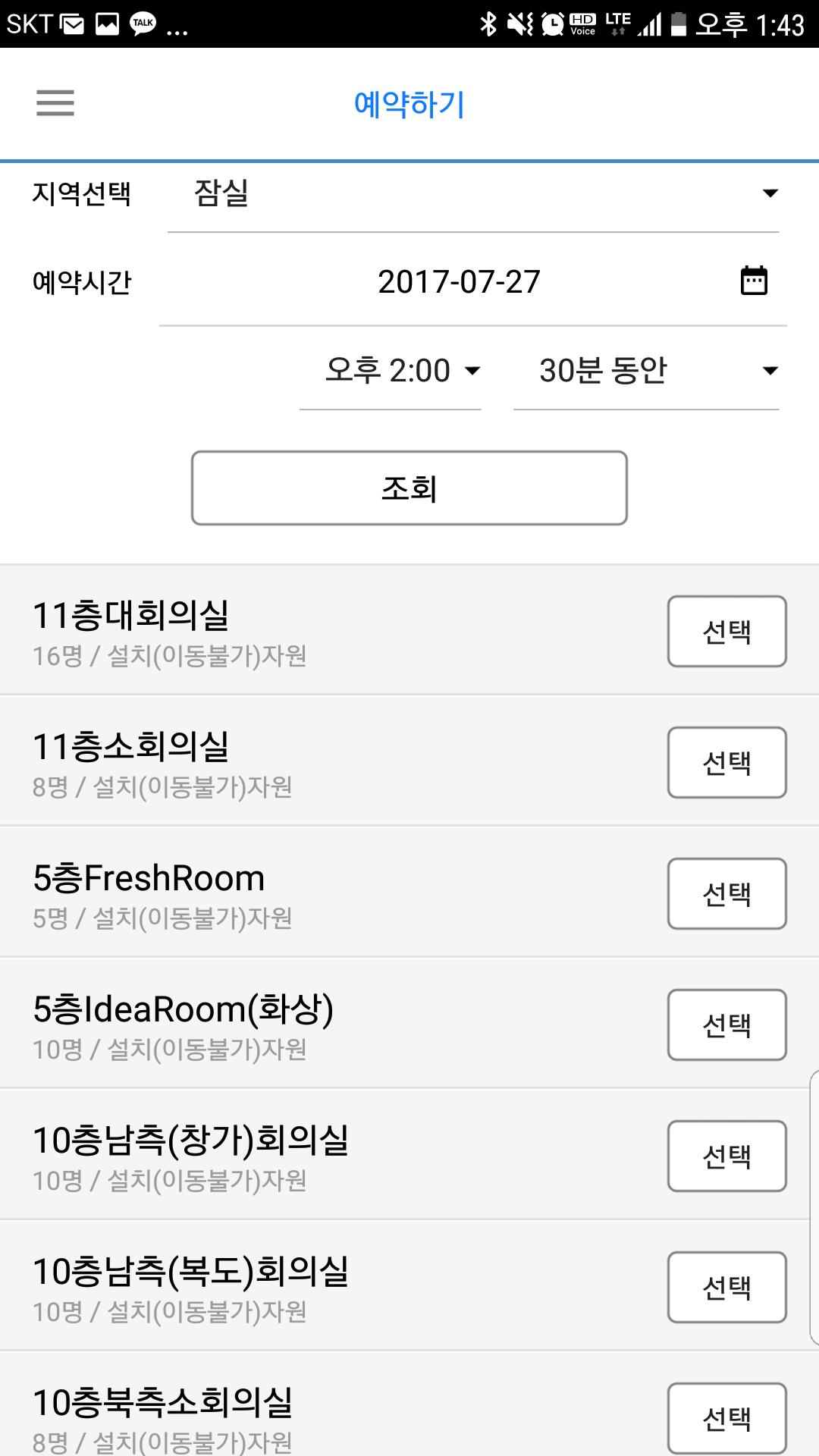Open the hamburger drawer menu
819x1456 pixels.
coord(55,103)
